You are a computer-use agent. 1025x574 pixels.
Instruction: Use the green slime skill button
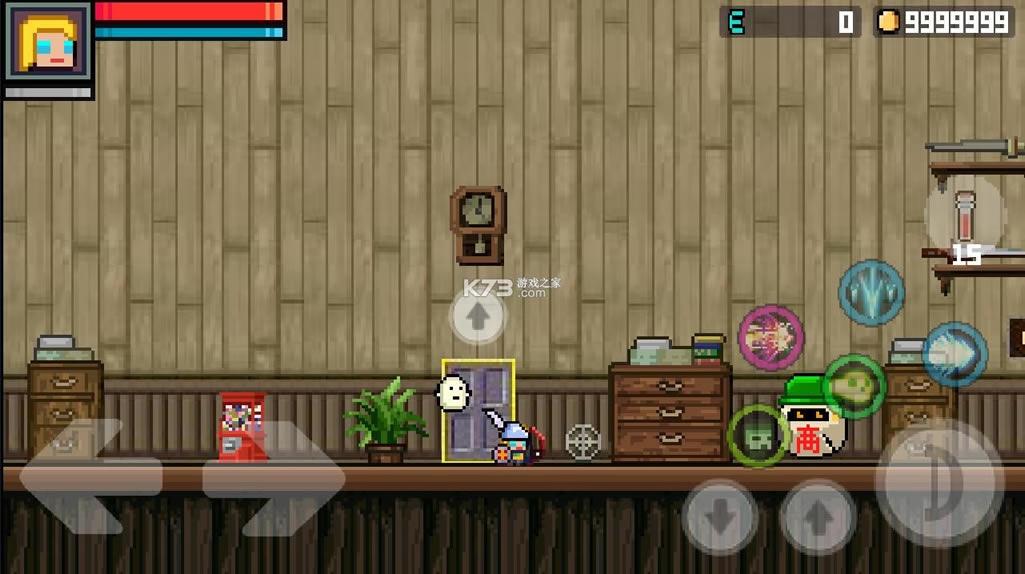point(854,385)
